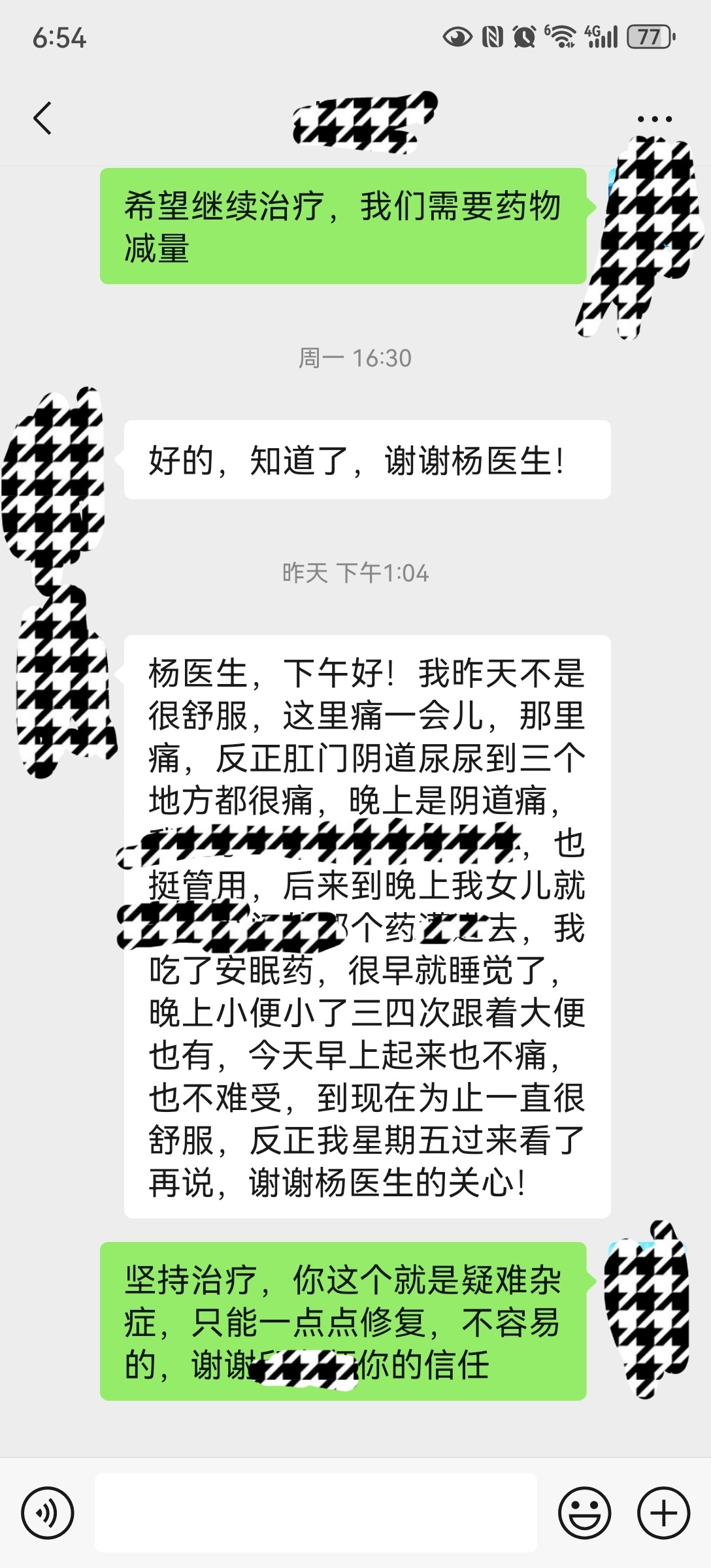Open the chat info overflow menu

point(653,119)
